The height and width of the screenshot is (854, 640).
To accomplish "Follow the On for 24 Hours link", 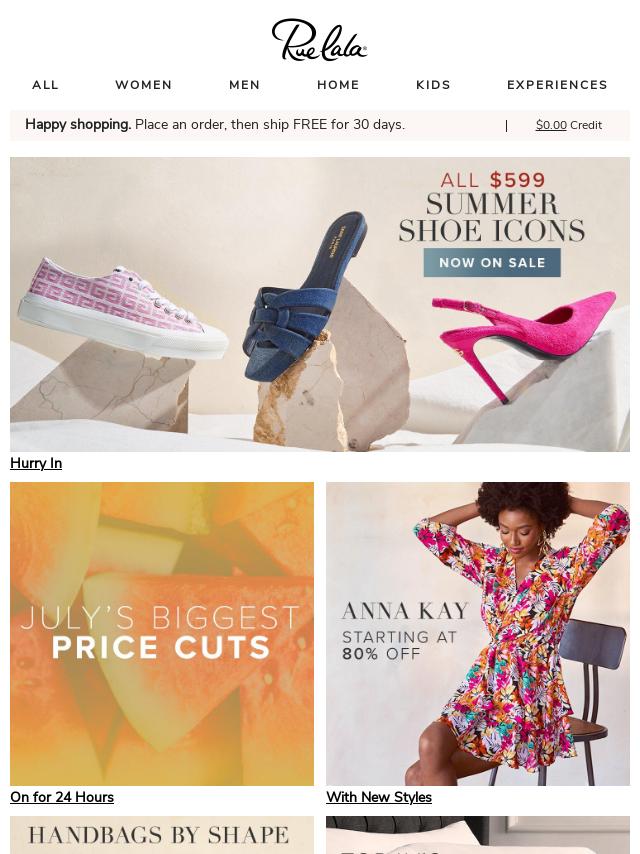I will click(62, 797).
